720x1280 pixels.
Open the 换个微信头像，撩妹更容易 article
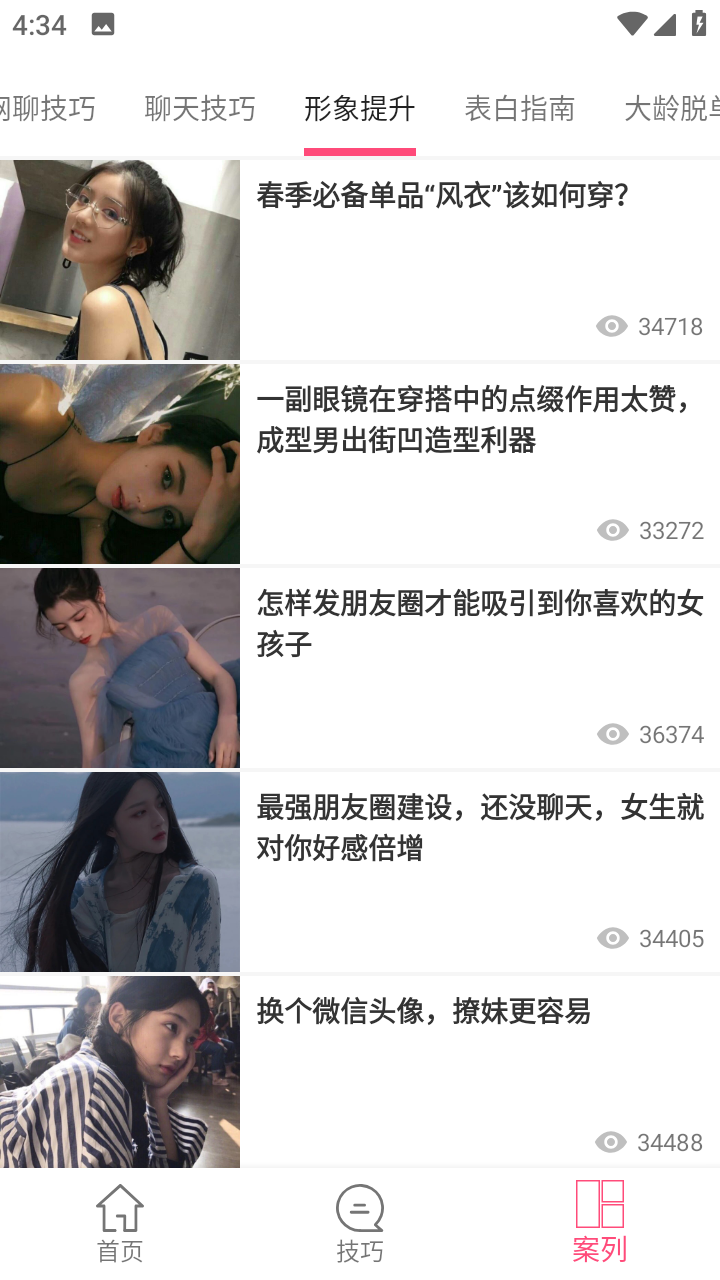tap(423, 1011)
